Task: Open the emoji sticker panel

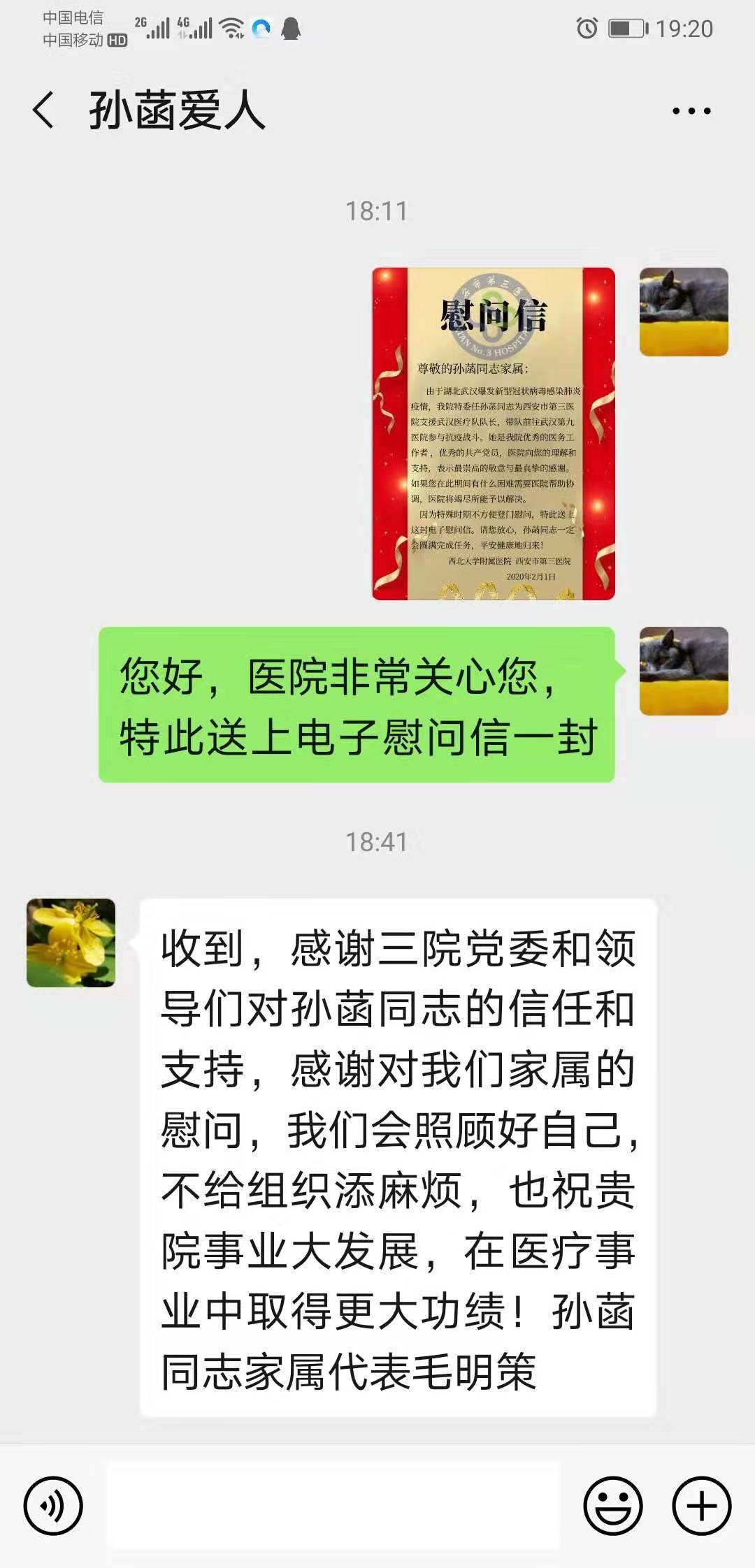Action: (612, 1506)
